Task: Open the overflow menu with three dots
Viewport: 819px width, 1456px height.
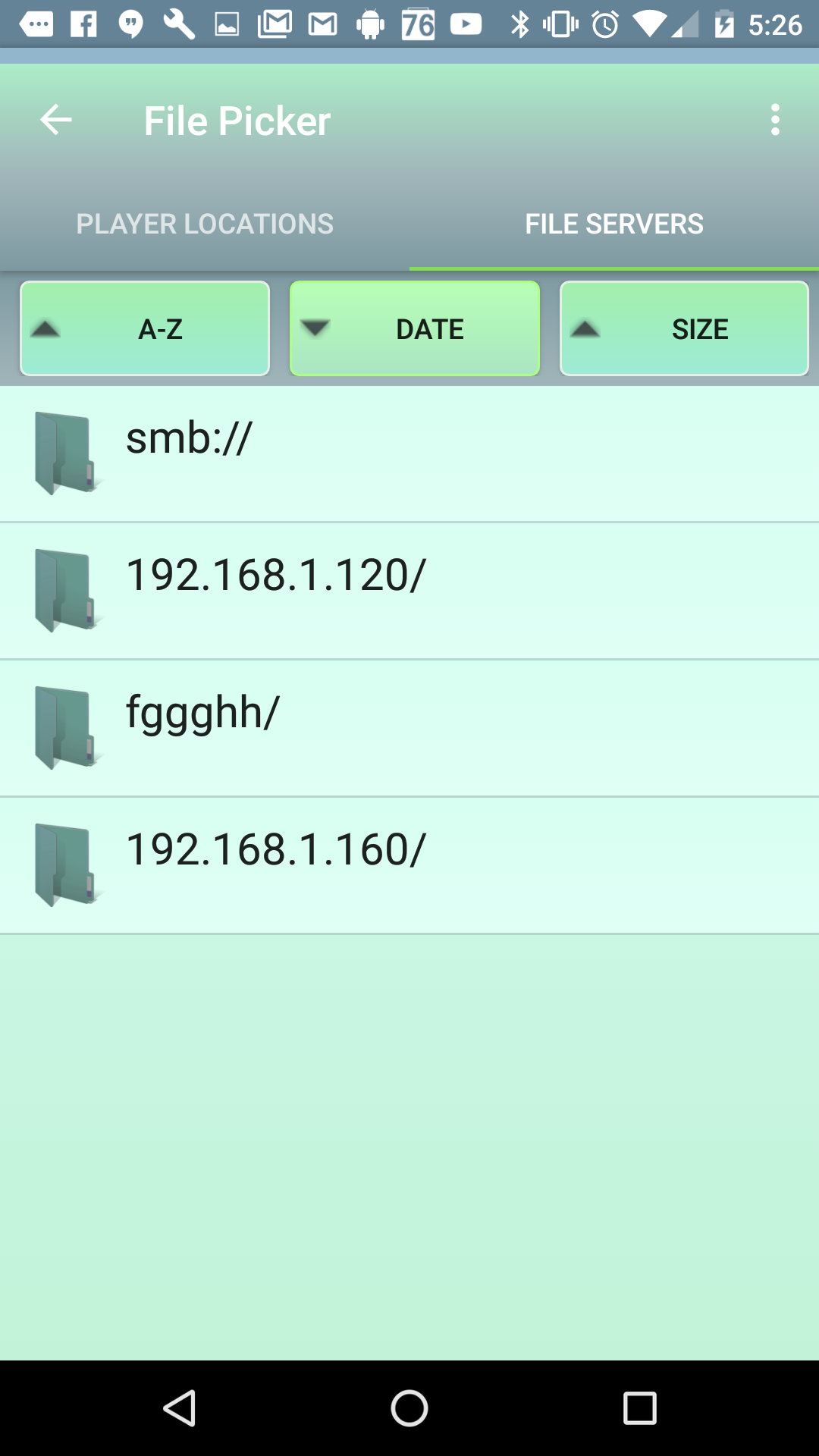Action: 775,119
